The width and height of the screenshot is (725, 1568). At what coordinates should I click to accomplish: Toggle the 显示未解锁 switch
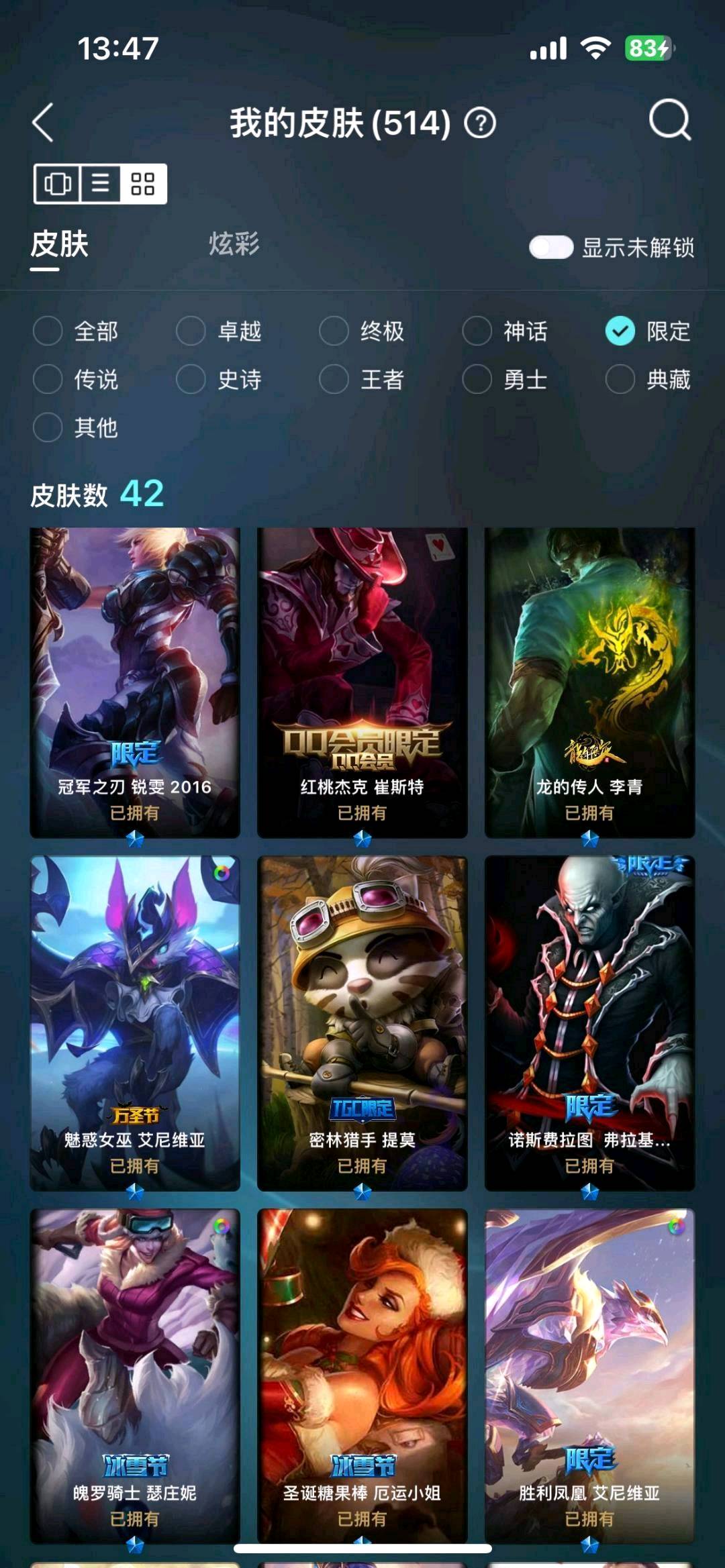coord(550,248)
